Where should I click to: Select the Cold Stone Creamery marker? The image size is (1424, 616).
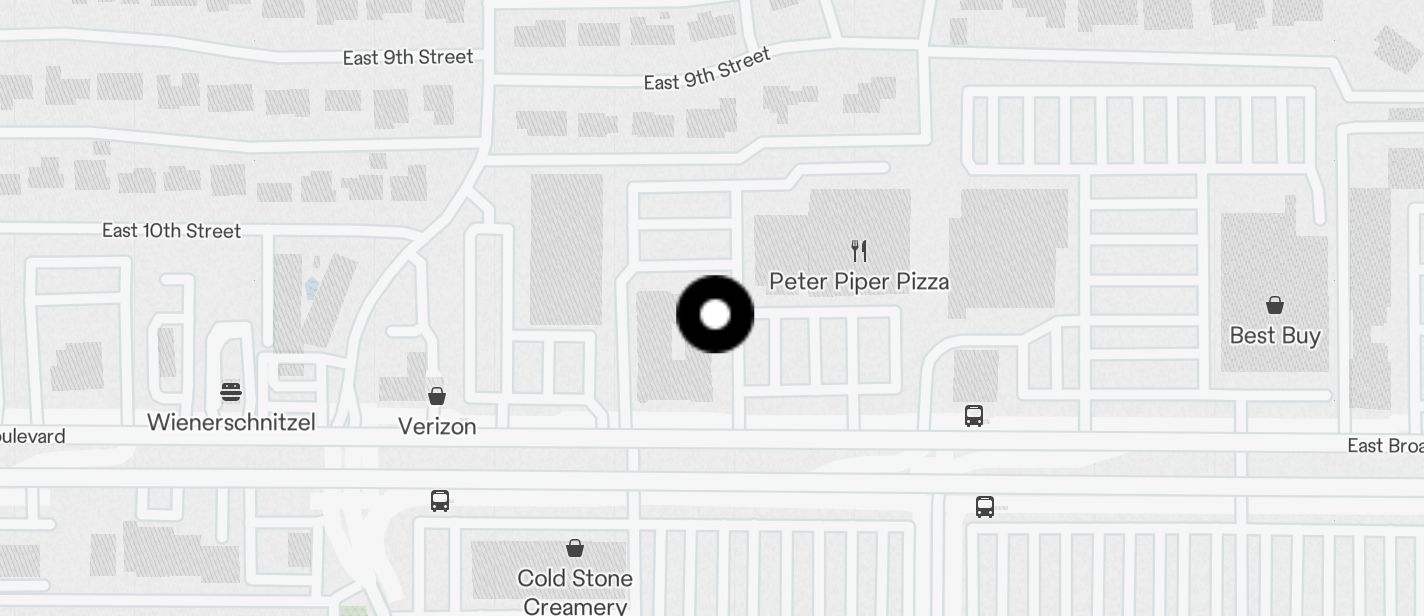point(575,548)
